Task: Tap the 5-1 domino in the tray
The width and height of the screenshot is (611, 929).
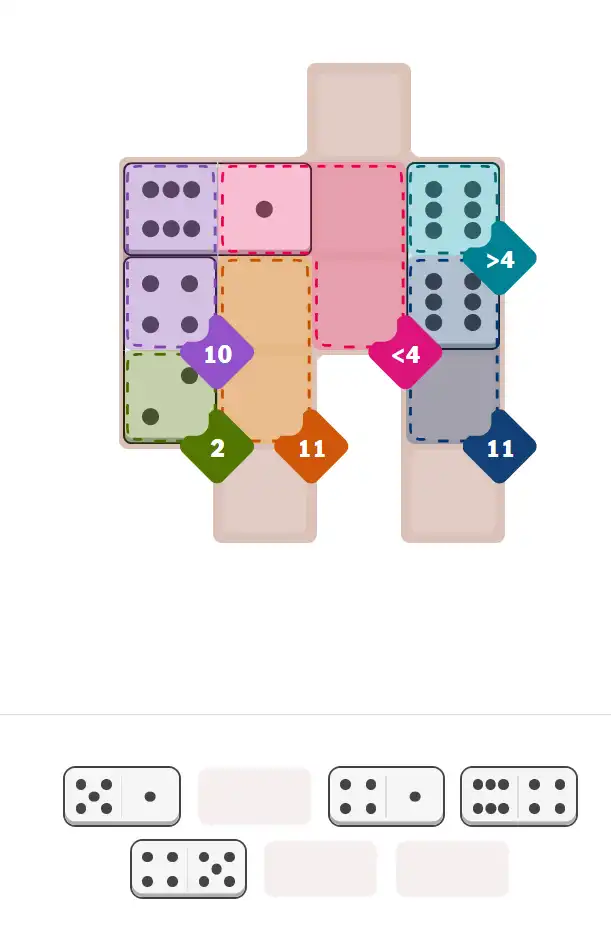Action: click(122, 796)
